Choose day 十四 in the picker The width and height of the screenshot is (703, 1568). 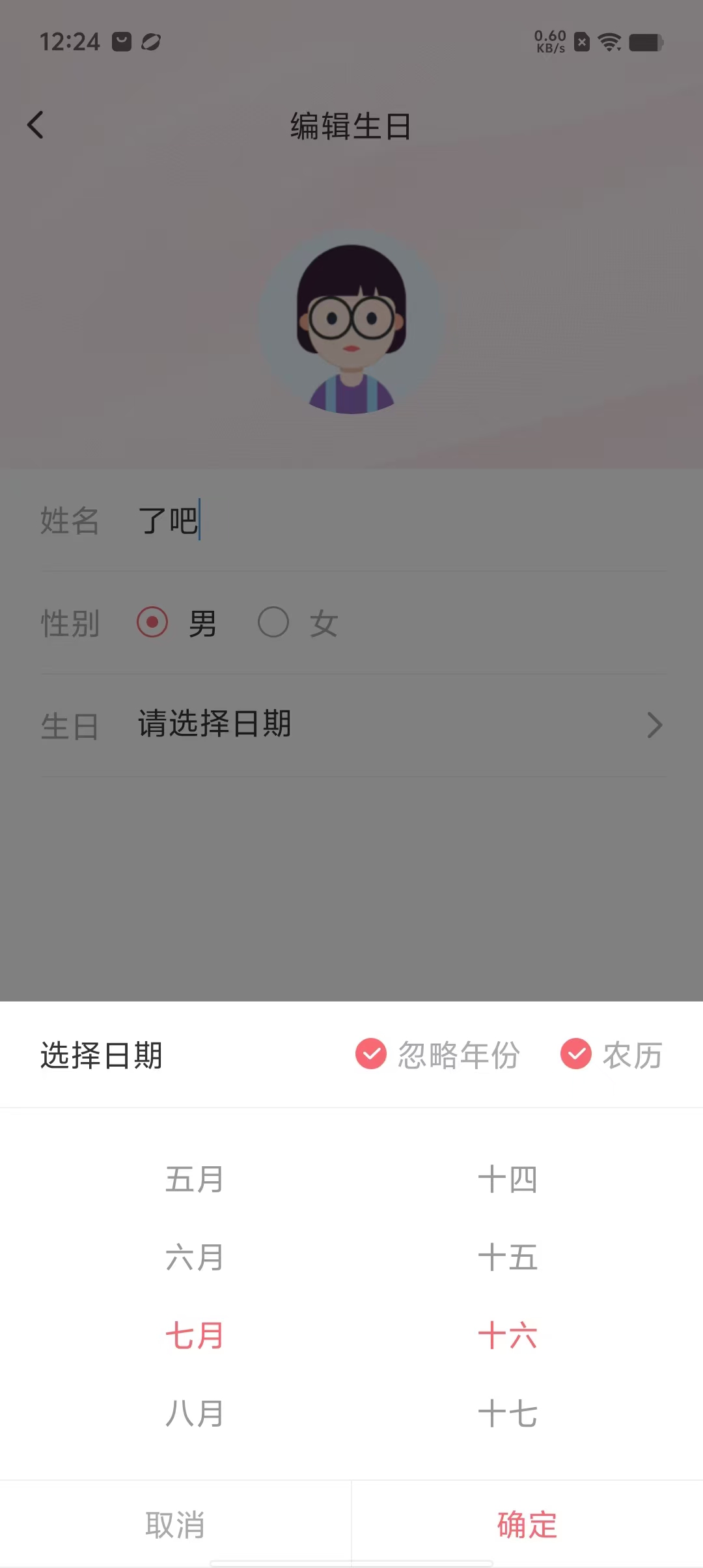pyautogui.click(x=507, y=1179)
